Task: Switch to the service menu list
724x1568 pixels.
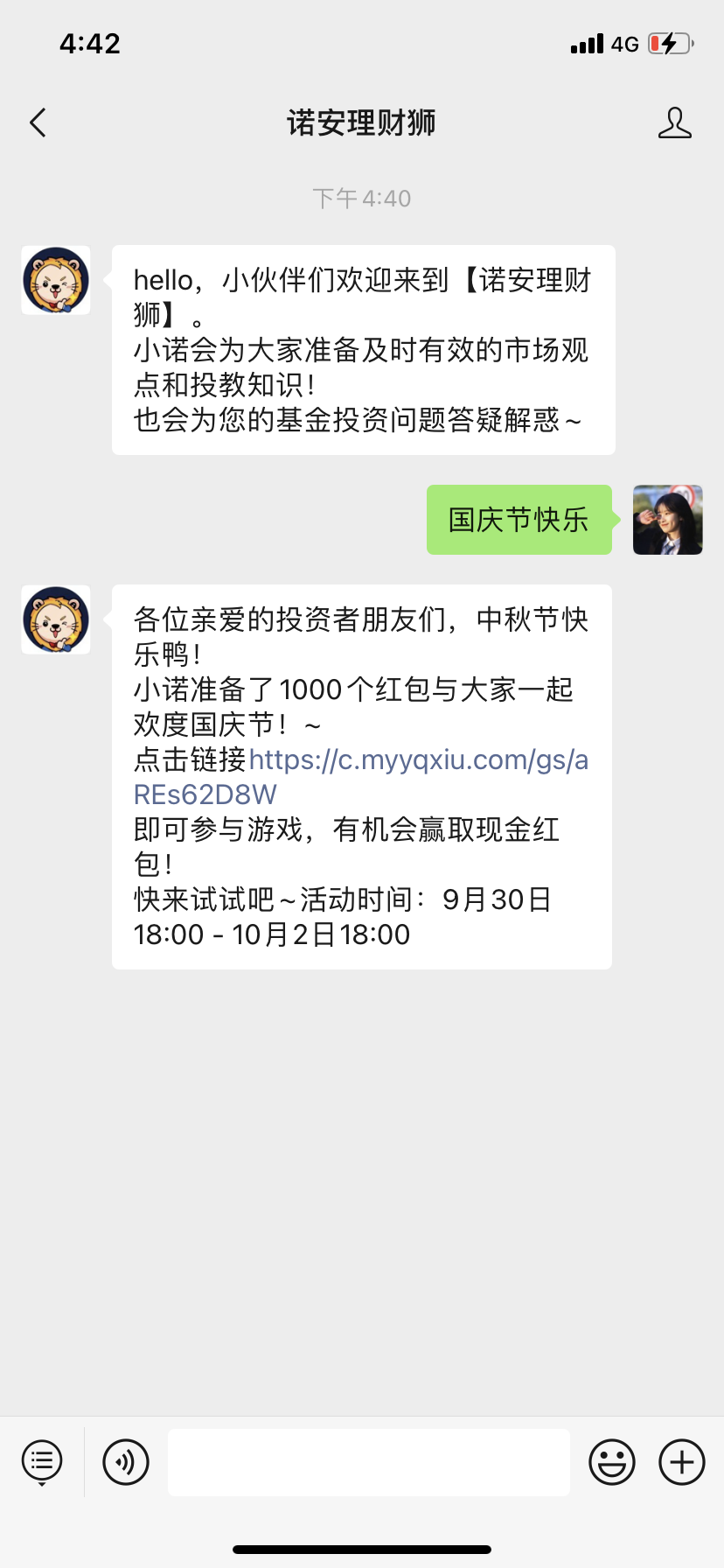Action: click(x=42, y=1462)
